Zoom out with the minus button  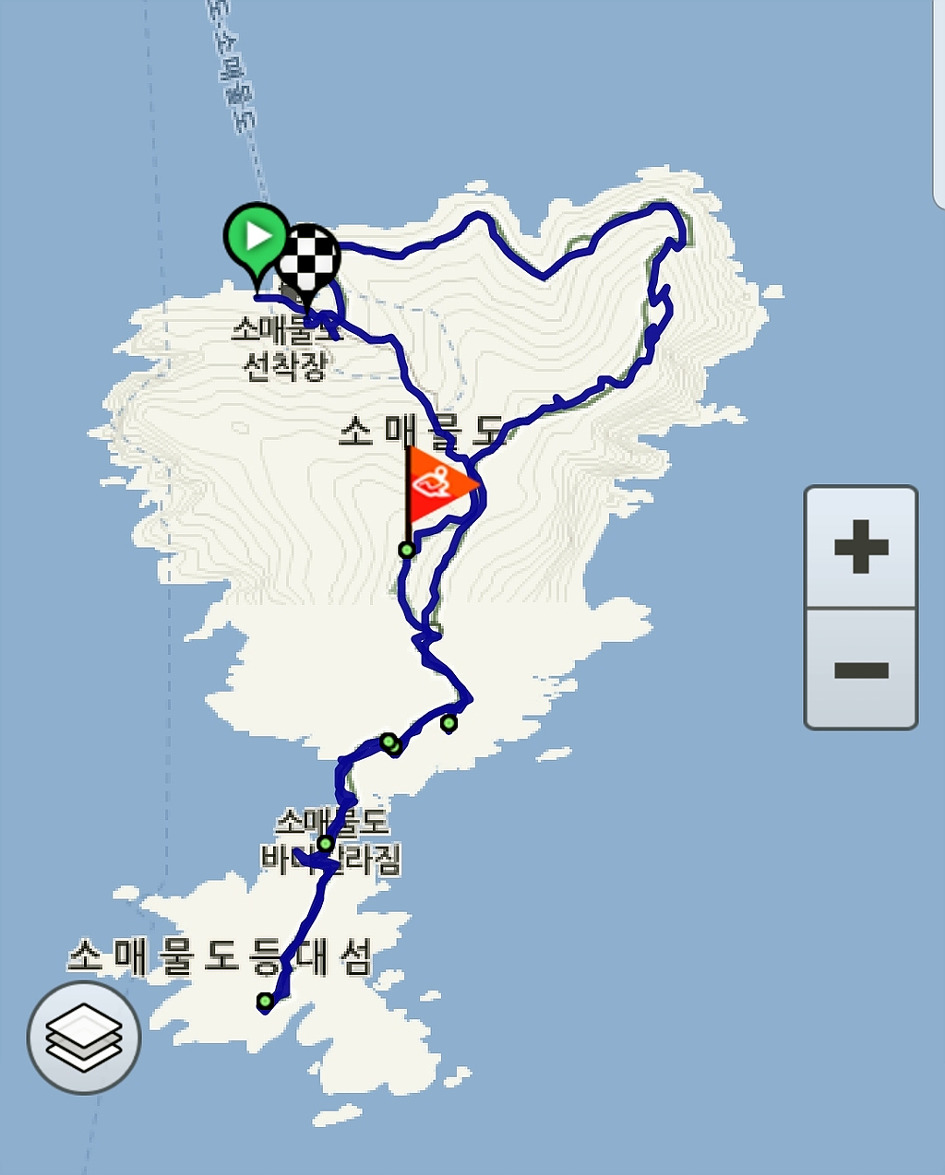[x=860, y=668]
